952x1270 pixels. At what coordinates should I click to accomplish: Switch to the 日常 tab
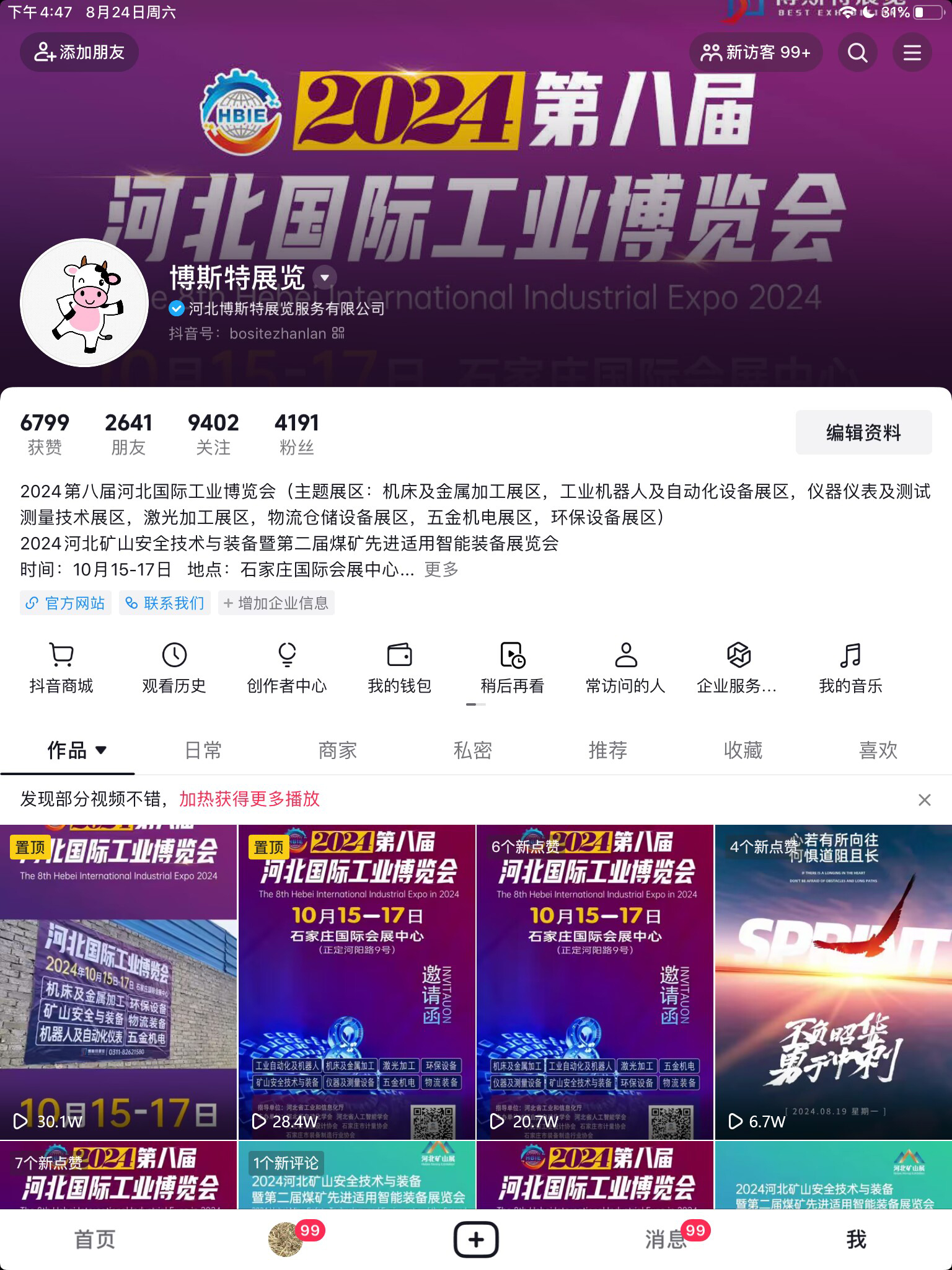[x=203, y=750]
